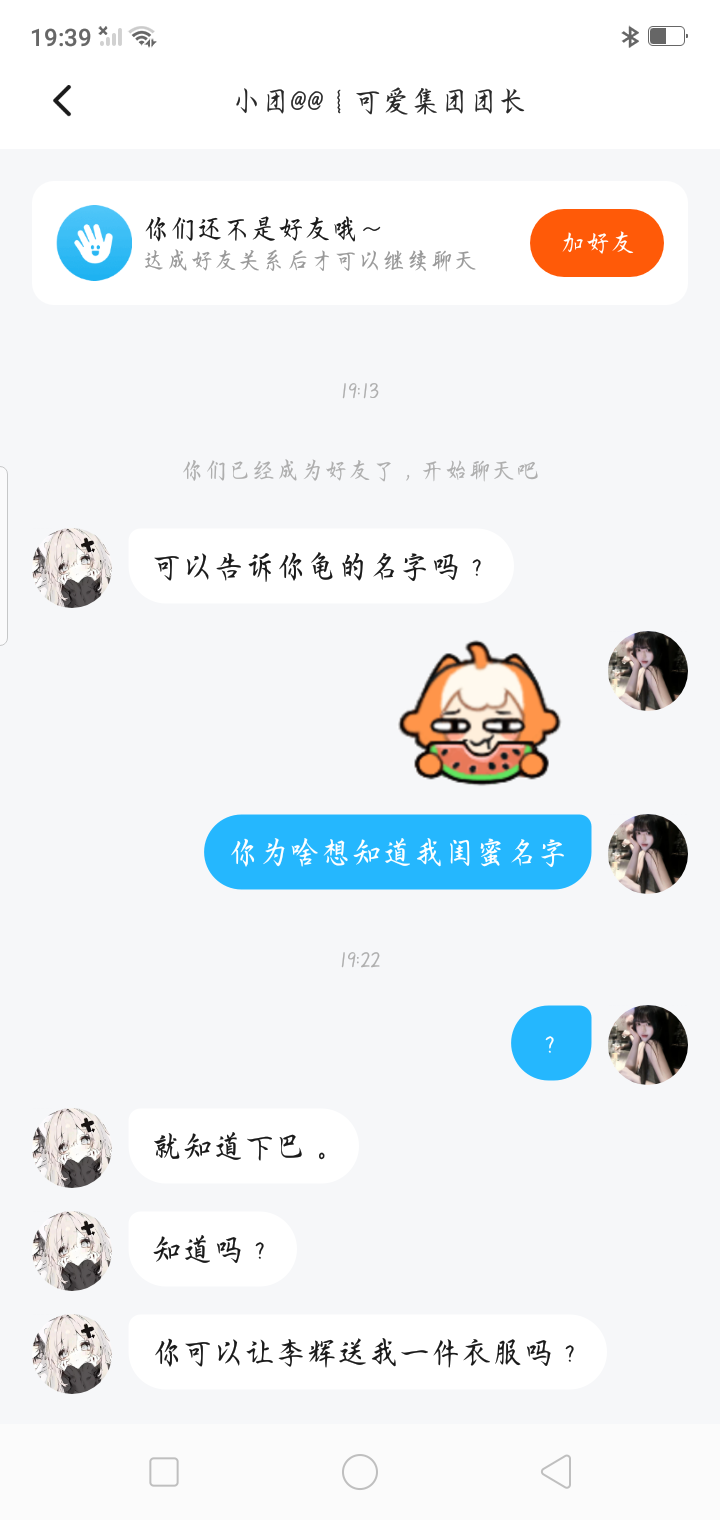Open sender avatar beside 就知道下巴
720x1520 pixels.
[72, 1147]
